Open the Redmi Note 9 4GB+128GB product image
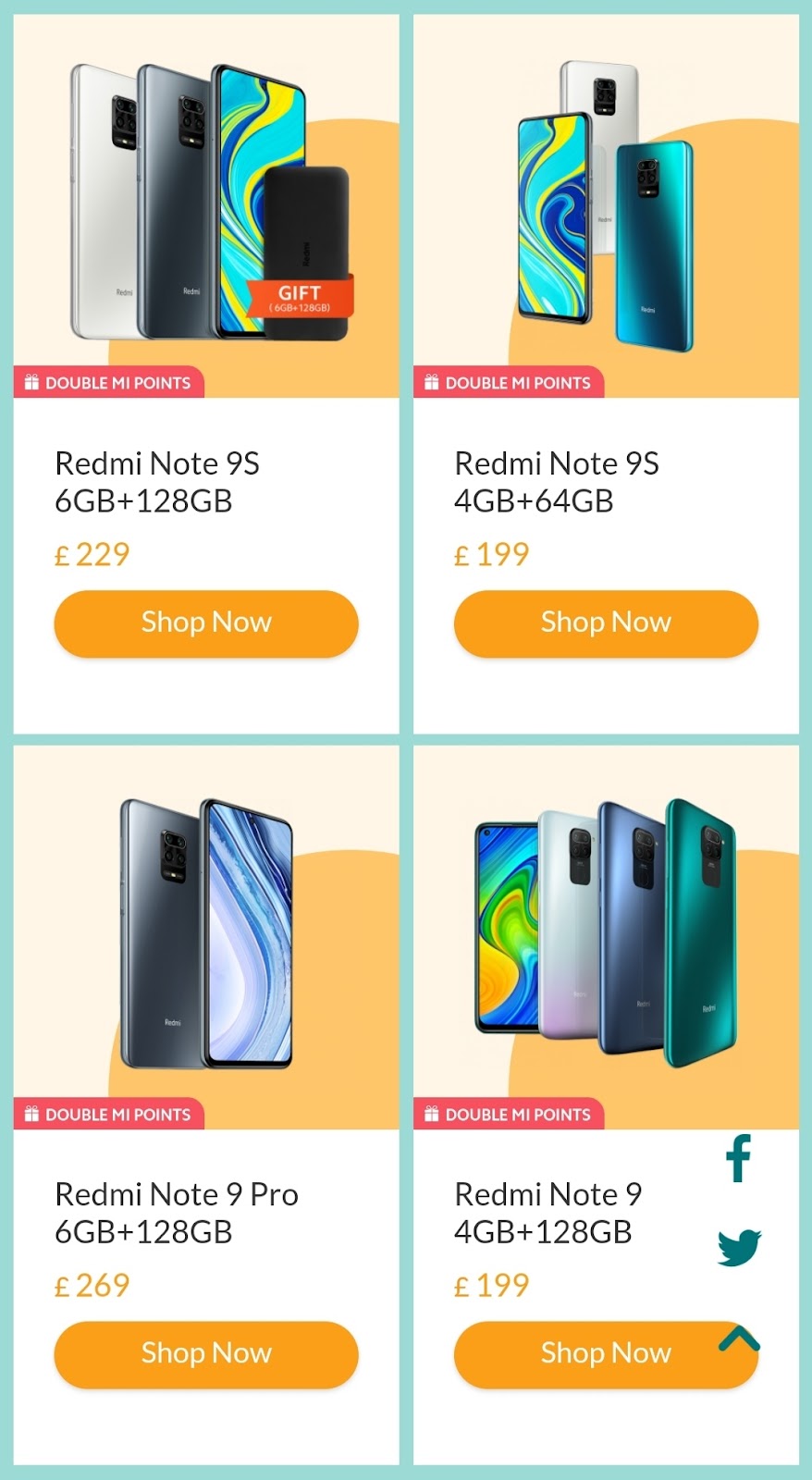 [606, 934]
